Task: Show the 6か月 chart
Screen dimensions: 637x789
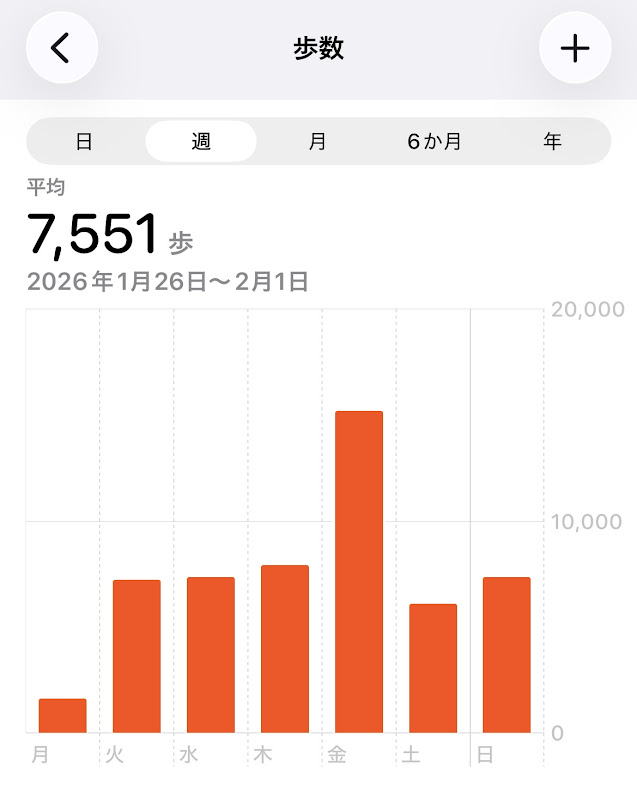Action: click(434, 141)
